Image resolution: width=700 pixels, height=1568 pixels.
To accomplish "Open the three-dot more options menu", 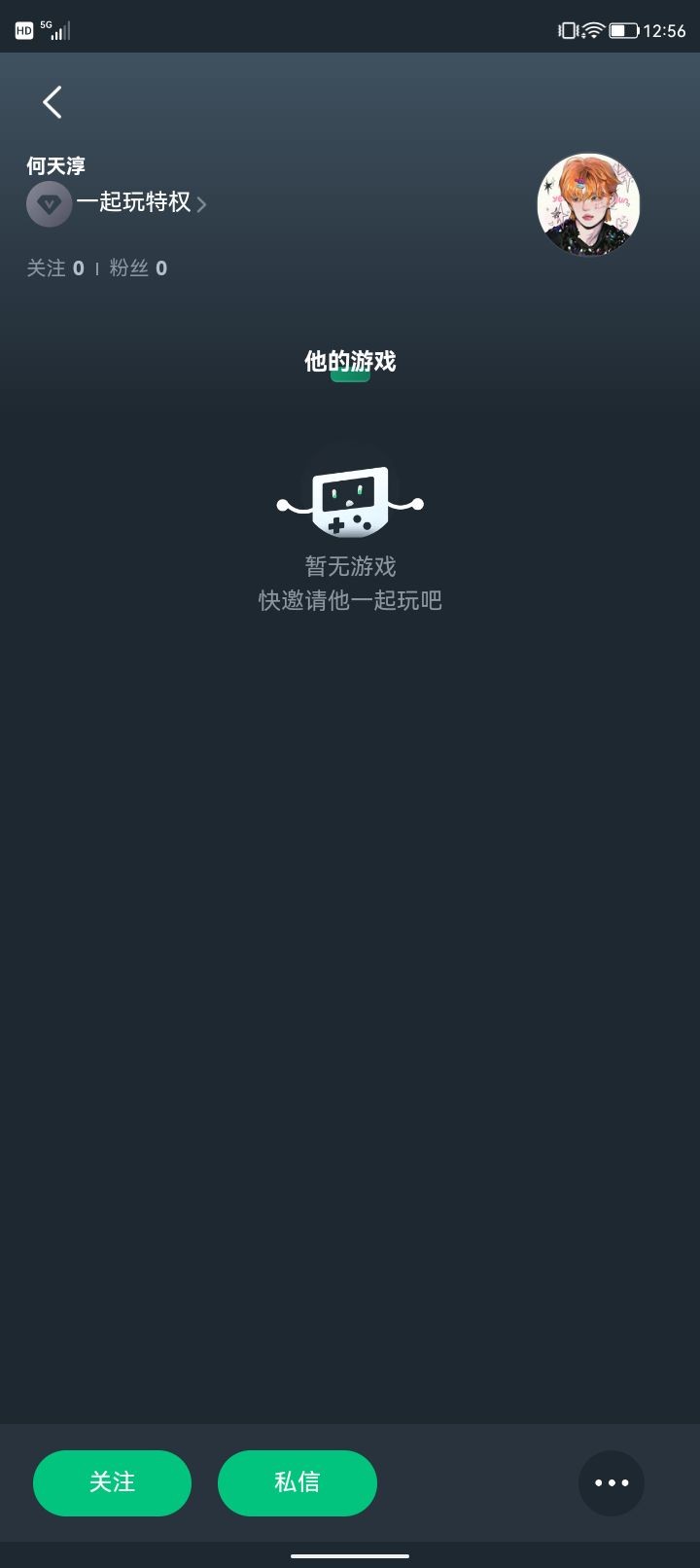I will pyautogui.click(x=611, y=1482).
